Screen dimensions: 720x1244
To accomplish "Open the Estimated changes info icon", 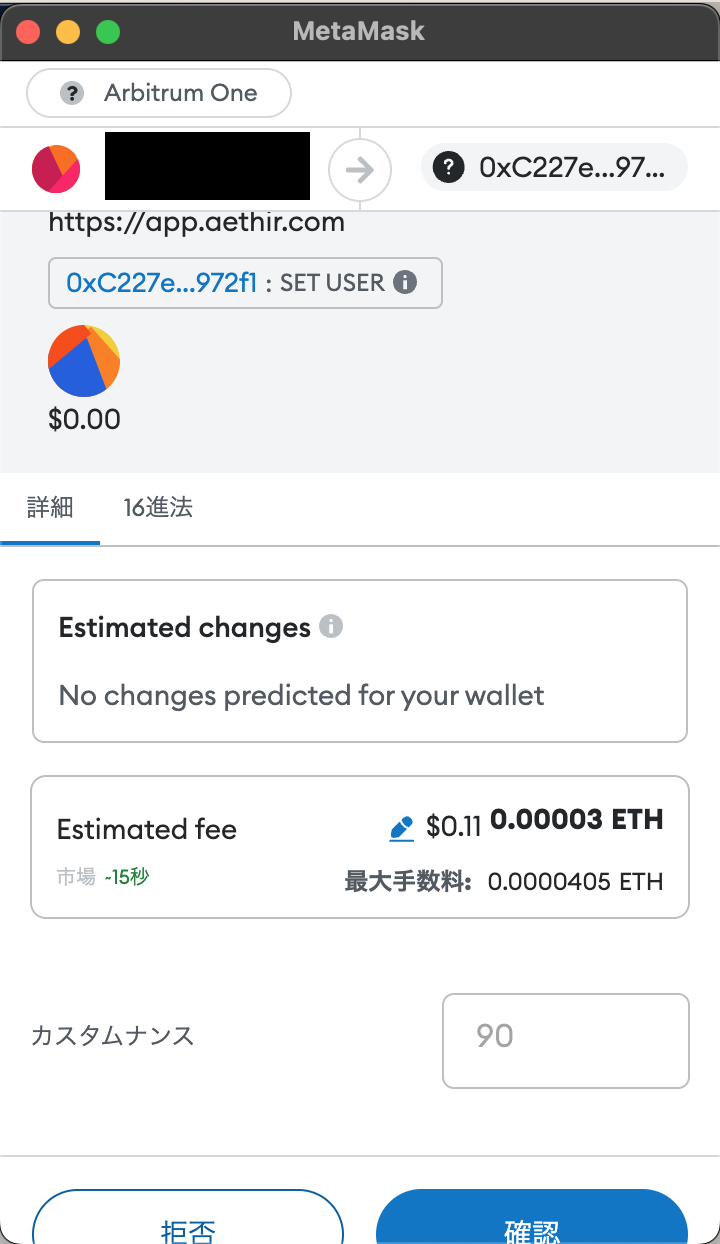I will pyautogui.click(x=331, y=627).
